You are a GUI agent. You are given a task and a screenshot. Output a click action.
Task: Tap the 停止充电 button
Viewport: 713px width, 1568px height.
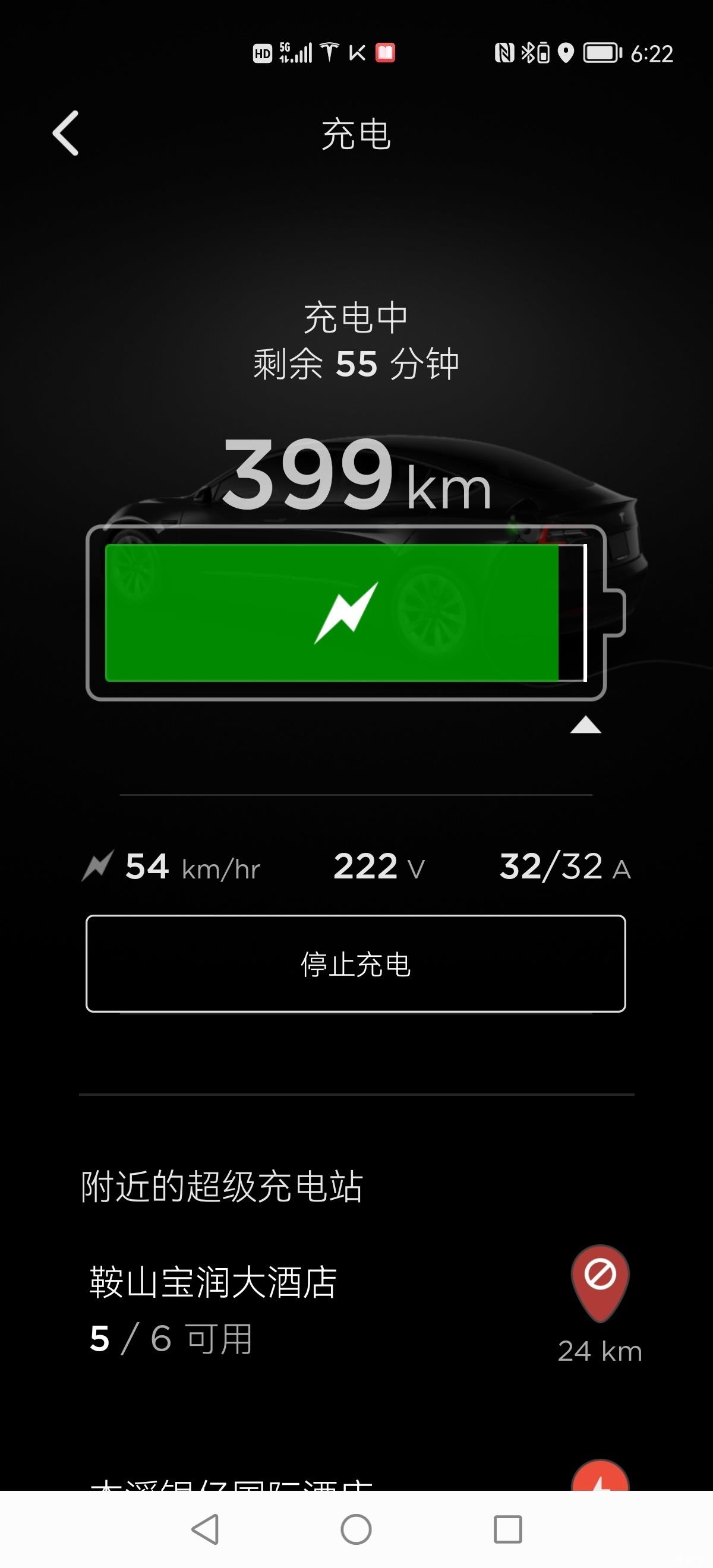355,963
